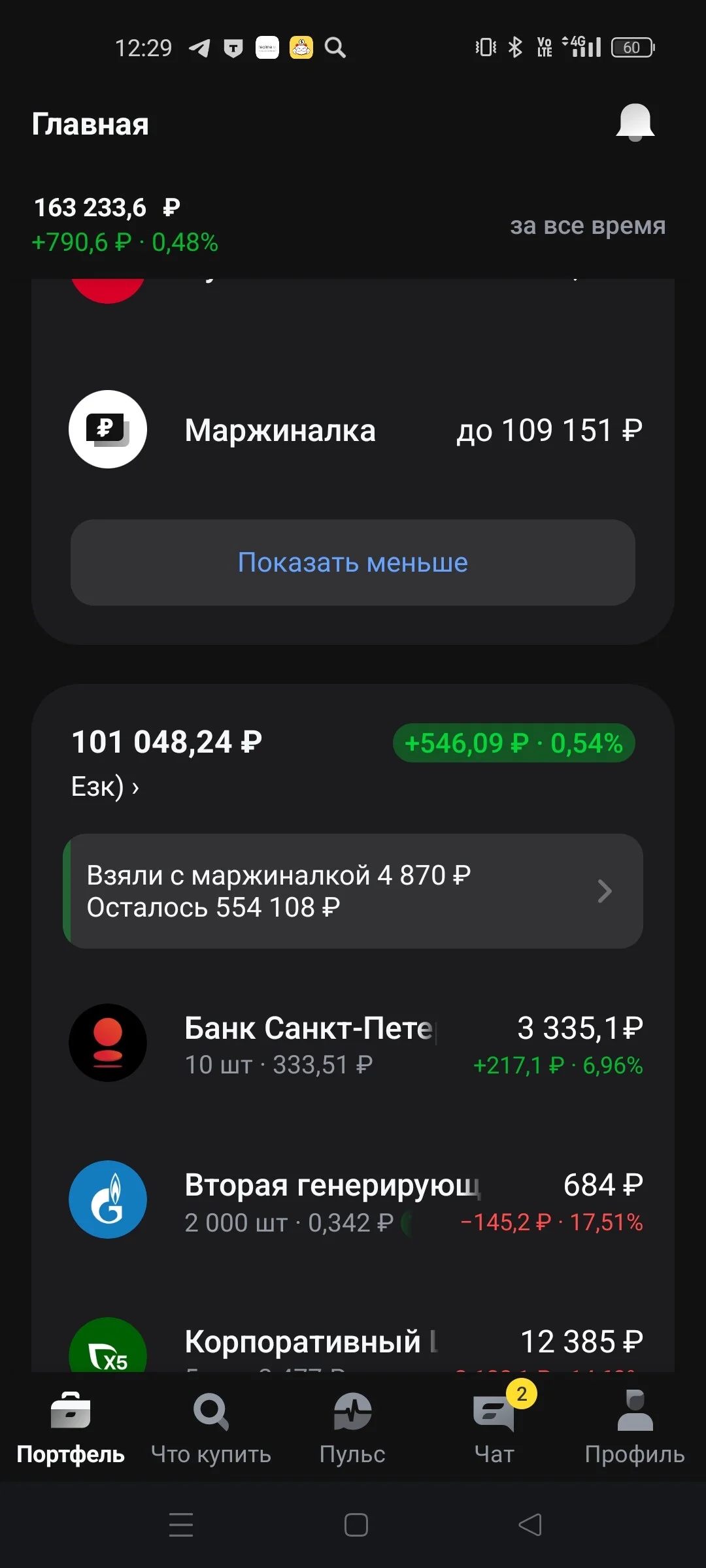Open recent apps from the navigation bar
Image resolution: width=706 pixels, height=1568 pixels.
[x=181, y=1525]
